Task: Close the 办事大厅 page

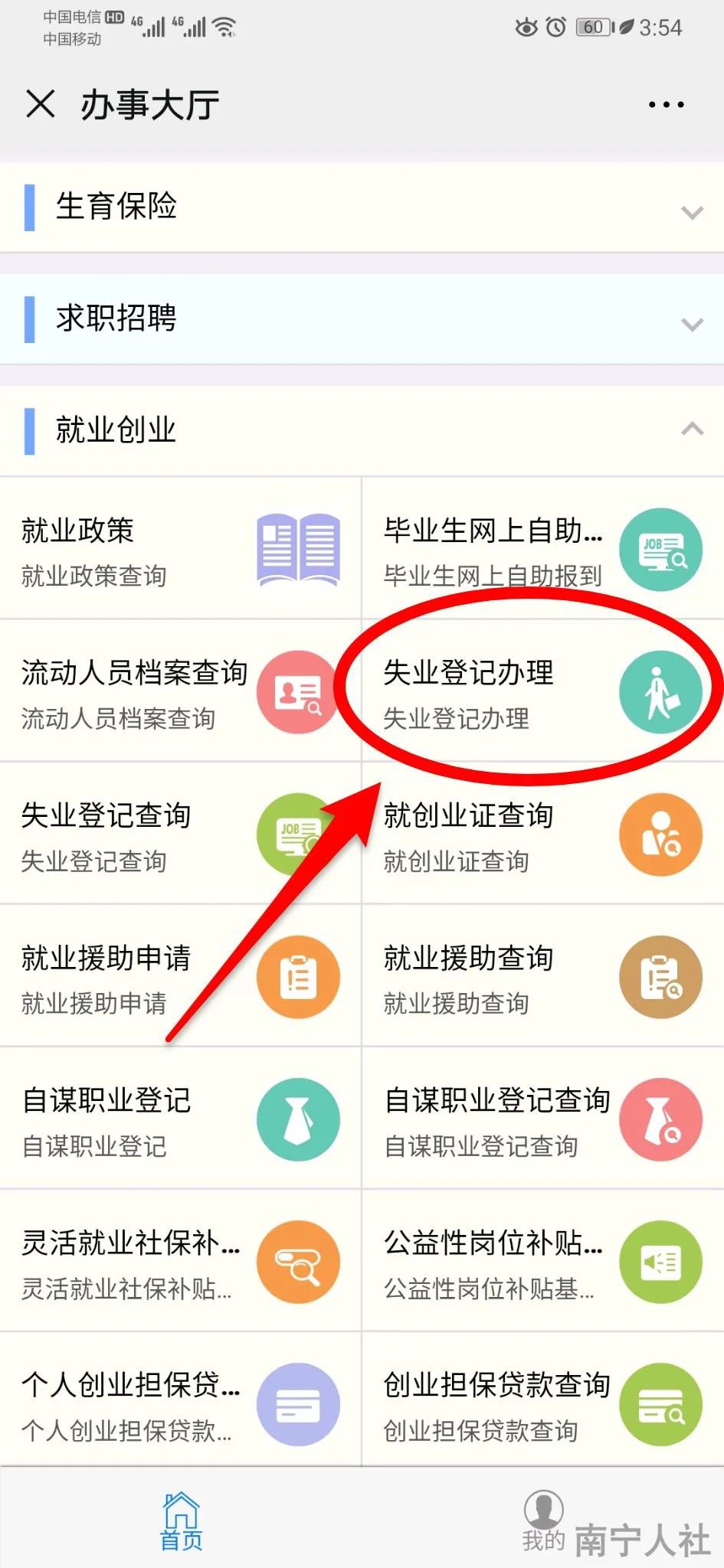Action: pyautogui.click(x=40, y=103)
